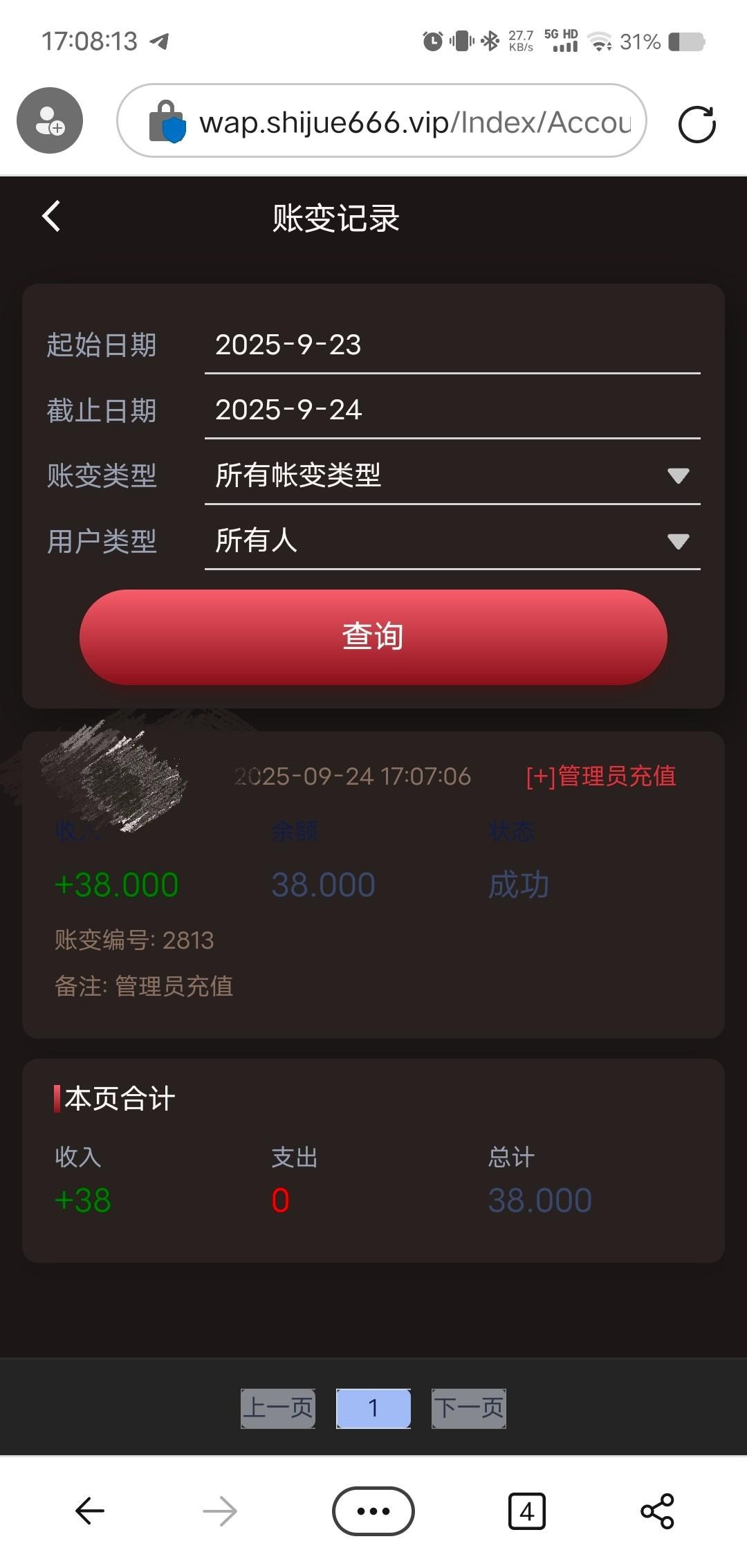Tap the 上一页 pagination control
This screenshot has height=1568, width=747.
tap(277, 1407)
